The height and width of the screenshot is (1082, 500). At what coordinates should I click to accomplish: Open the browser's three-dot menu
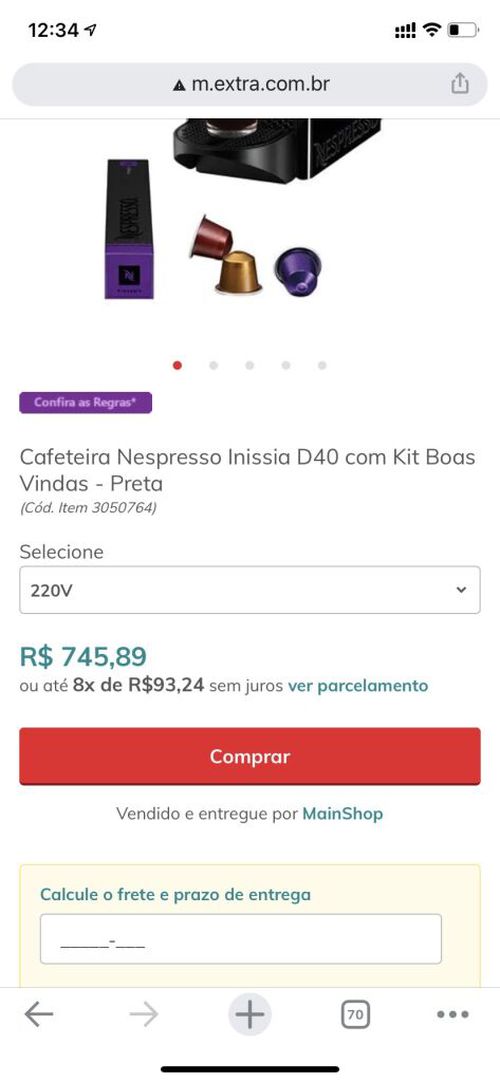coord(453,1014)
